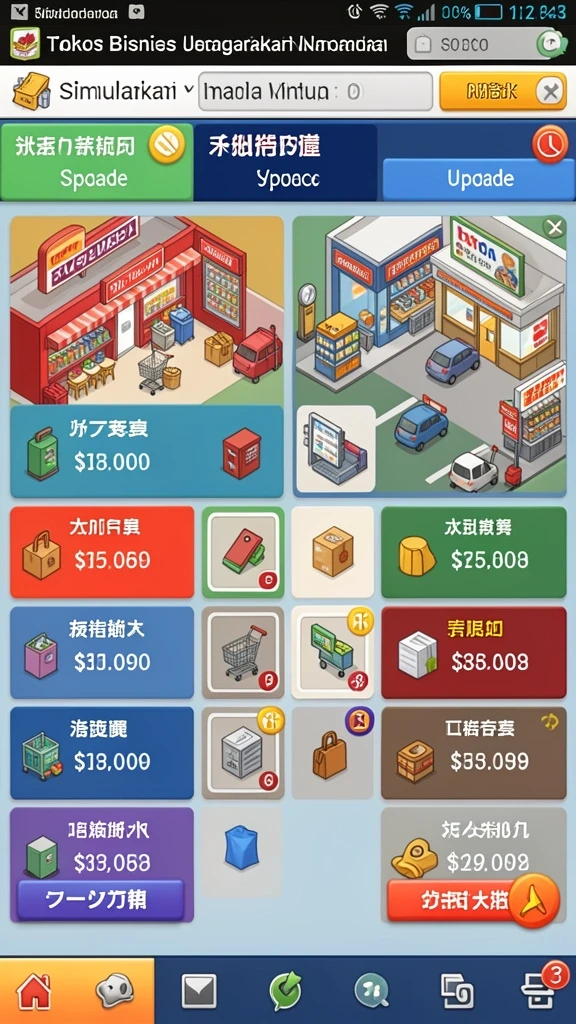Viewport: 576px width, 1024px height.
Task: Go to the home tab
Action: click(x=34, y=992)
